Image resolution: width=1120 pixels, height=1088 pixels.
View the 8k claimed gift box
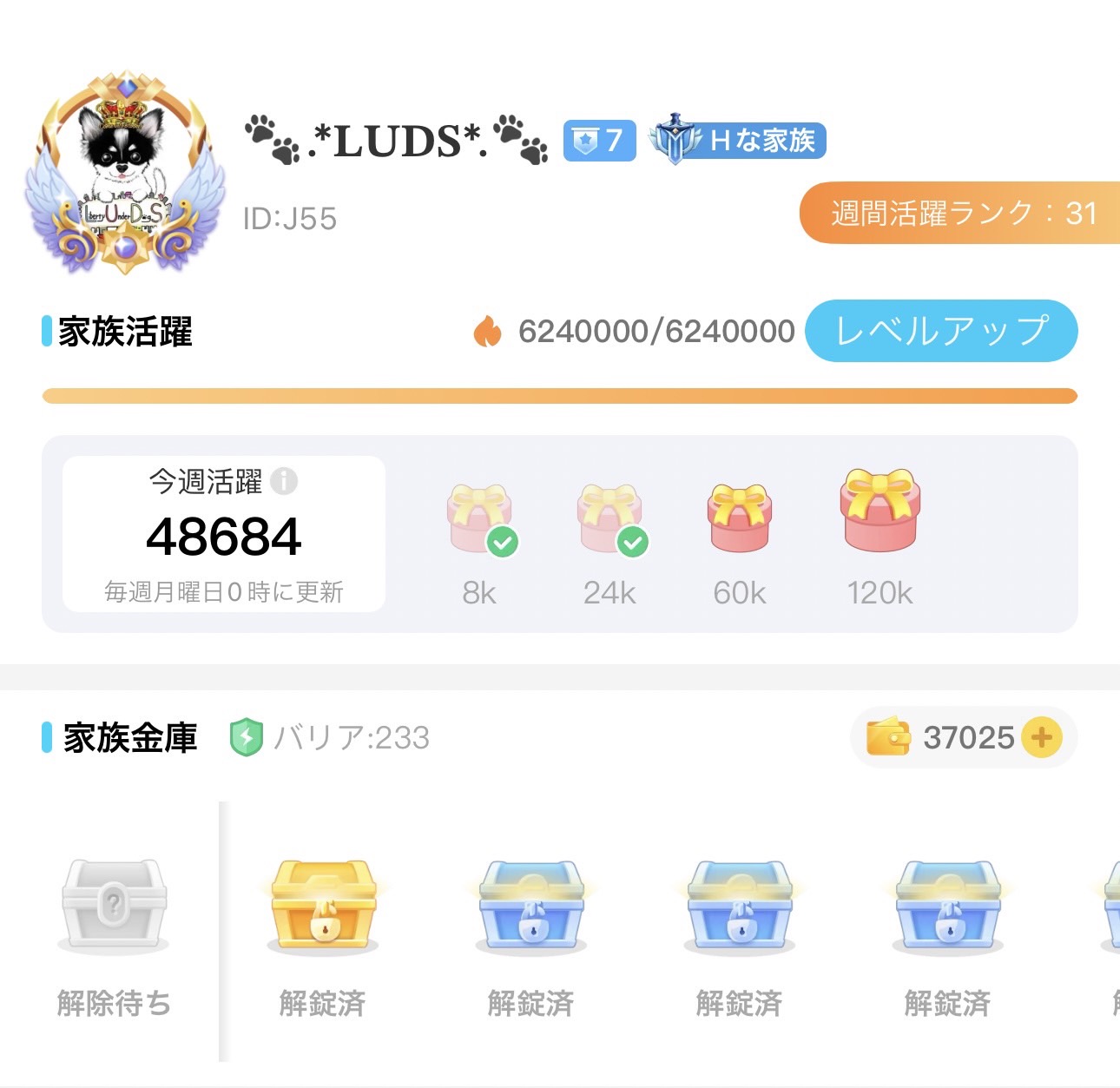[480, 521]
